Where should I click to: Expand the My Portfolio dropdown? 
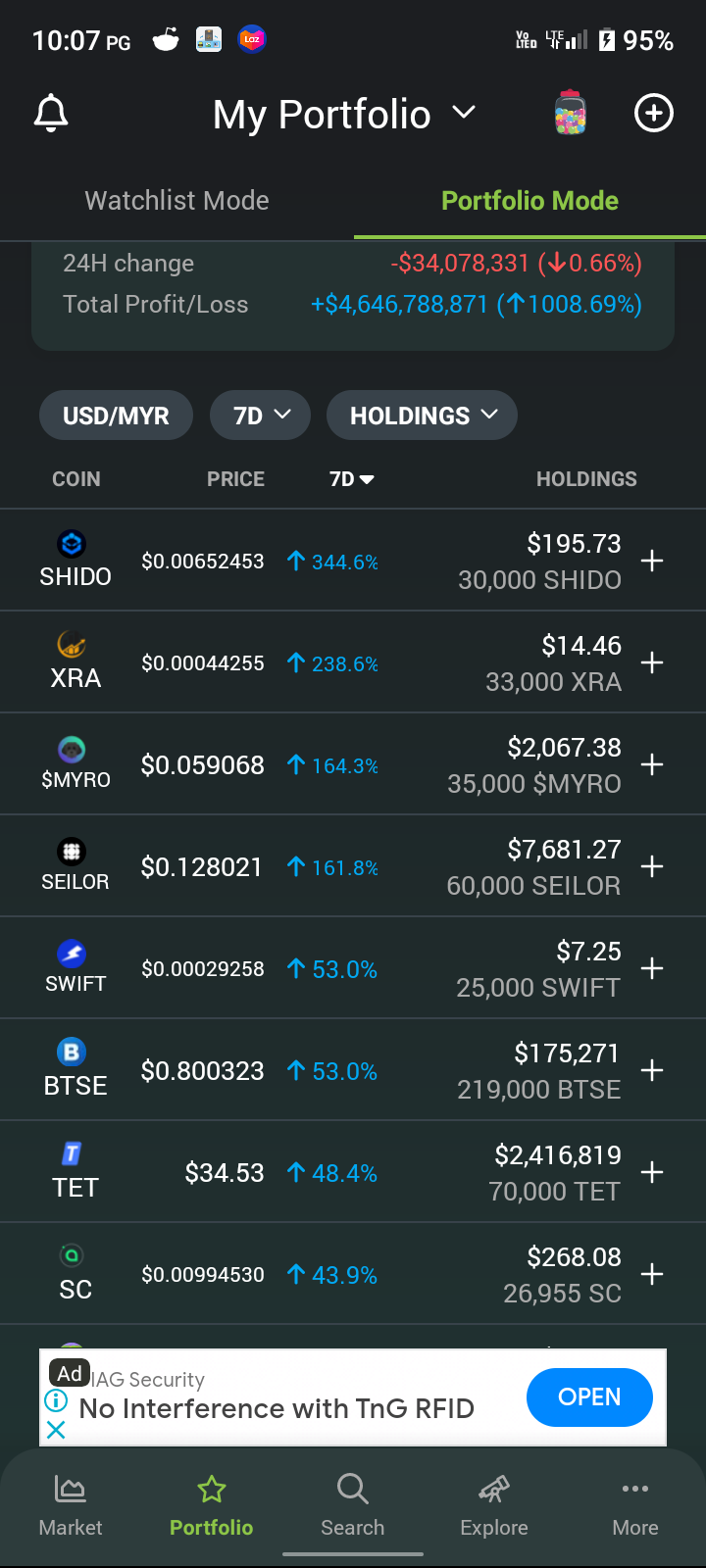point(344,115)
